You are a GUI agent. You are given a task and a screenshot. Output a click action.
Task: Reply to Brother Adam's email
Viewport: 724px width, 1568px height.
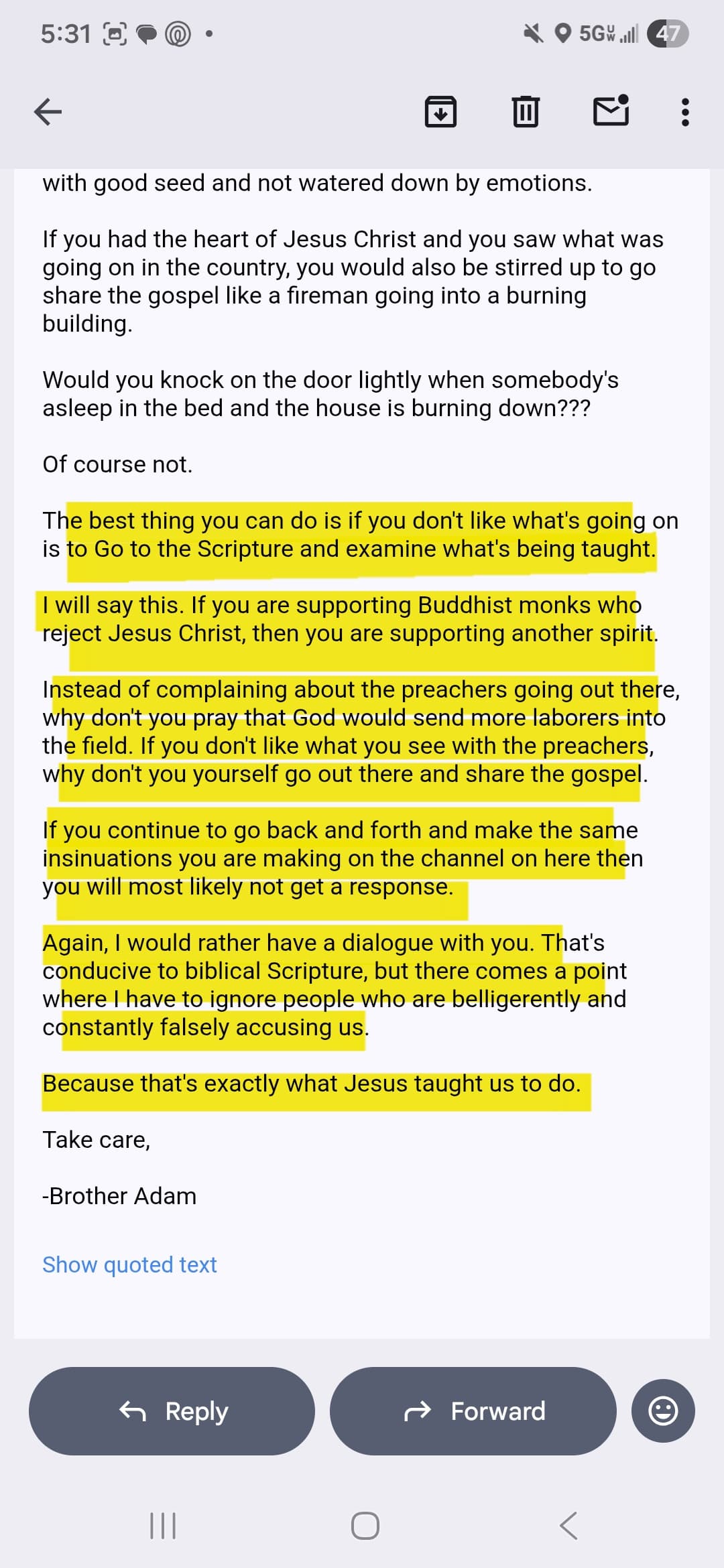point(172,1411)
